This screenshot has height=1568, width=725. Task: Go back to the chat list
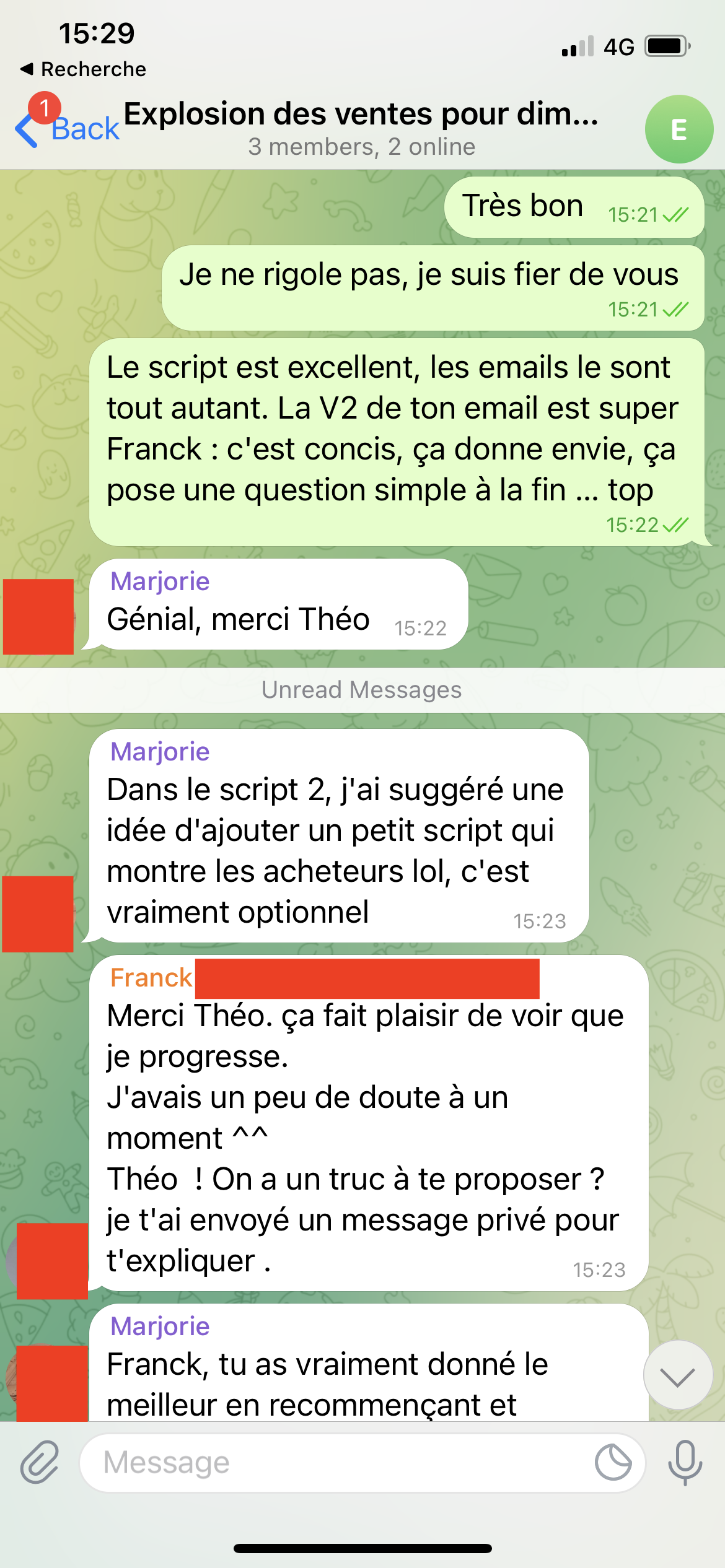(x=68, y=129)
